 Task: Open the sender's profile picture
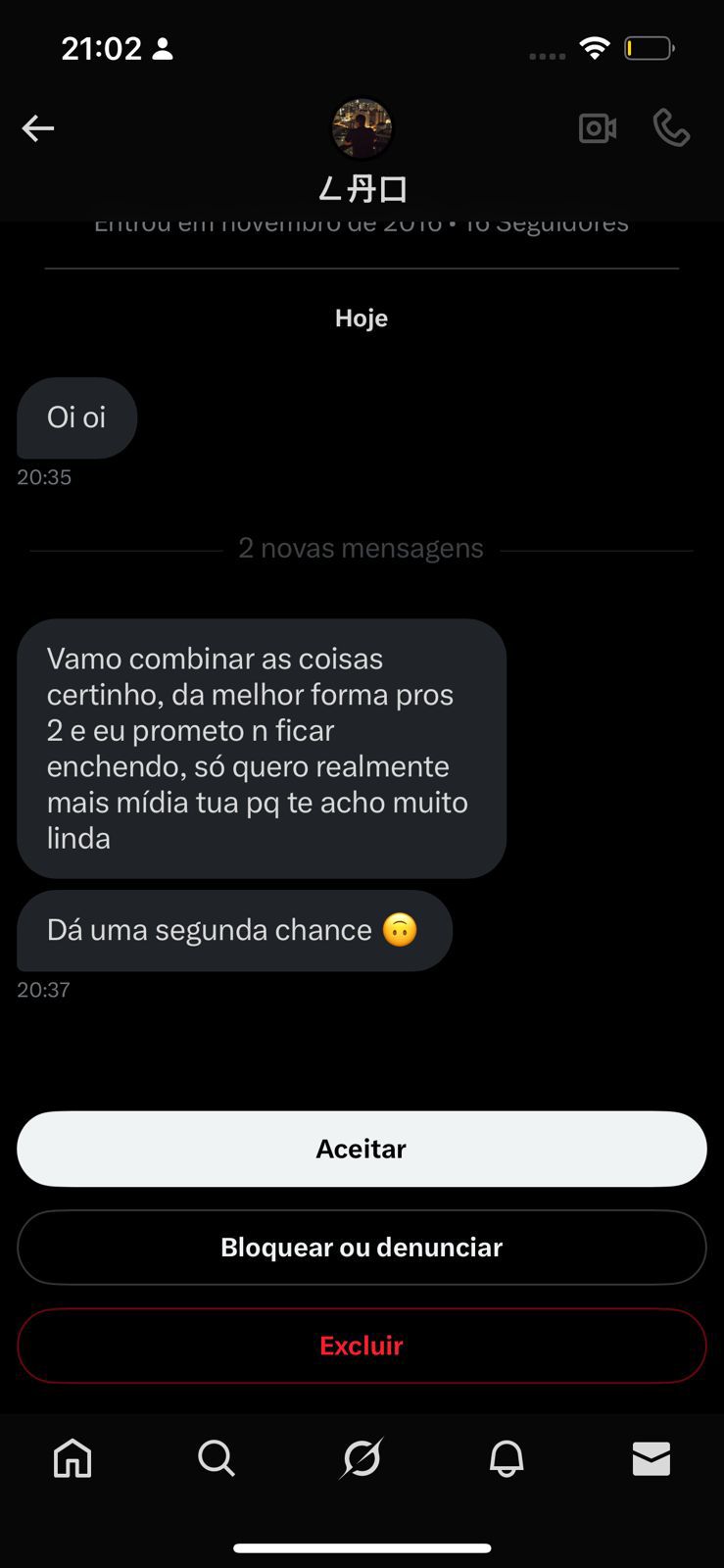362,128
